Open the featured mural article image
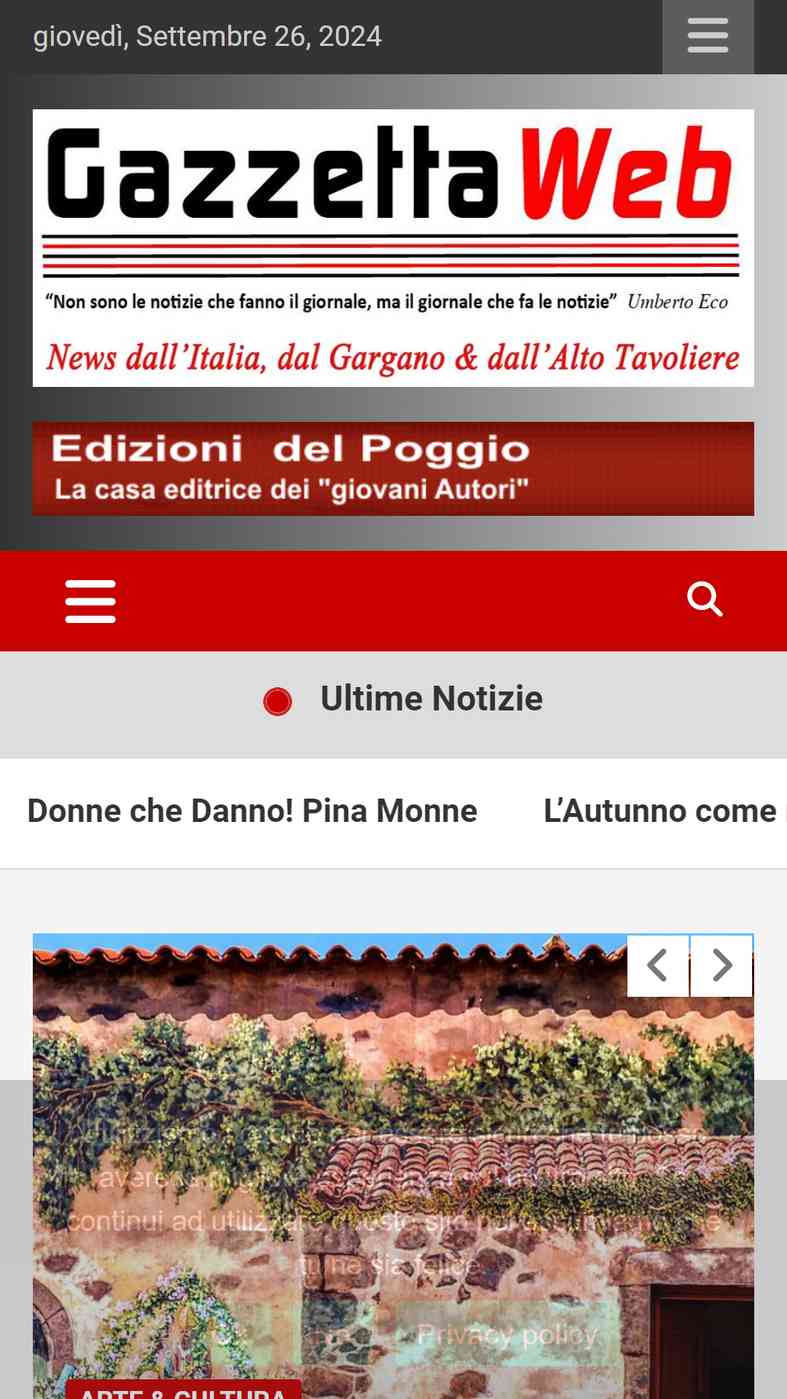This screenshot has width=787, height=1399. coord(393,1166)
